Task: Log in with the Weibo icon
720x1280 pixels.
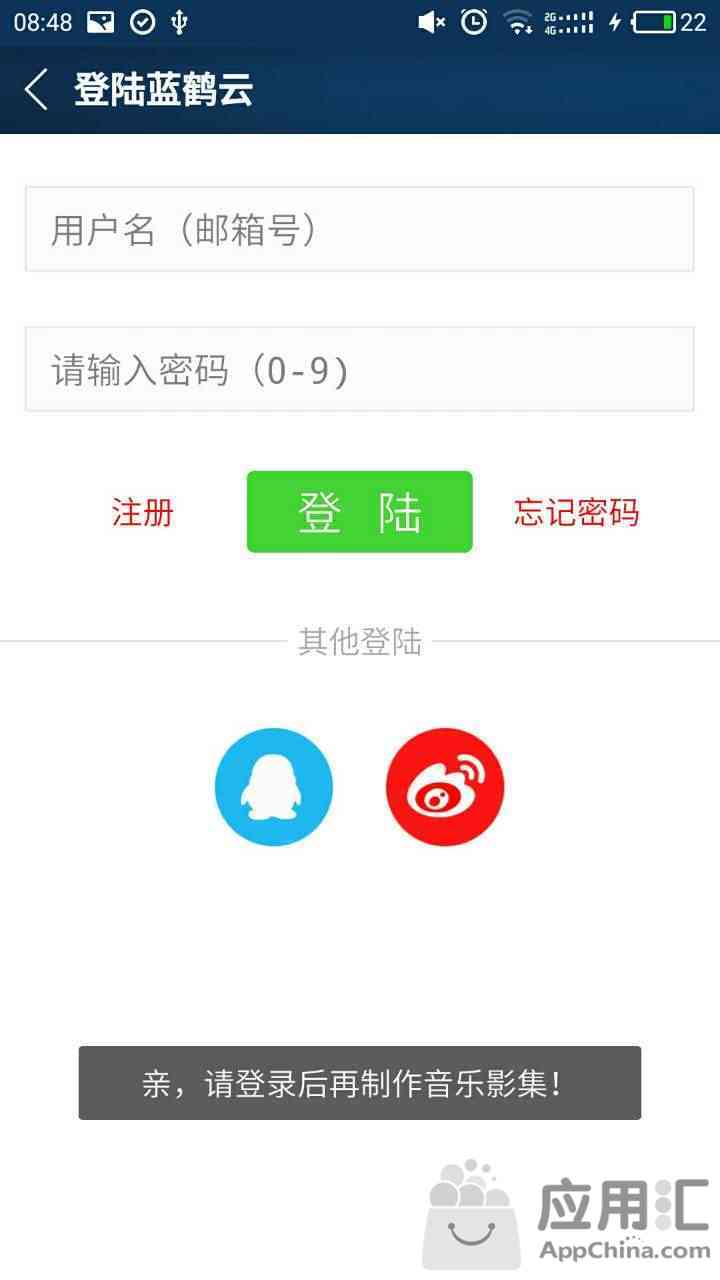Action: pos(445,787)
